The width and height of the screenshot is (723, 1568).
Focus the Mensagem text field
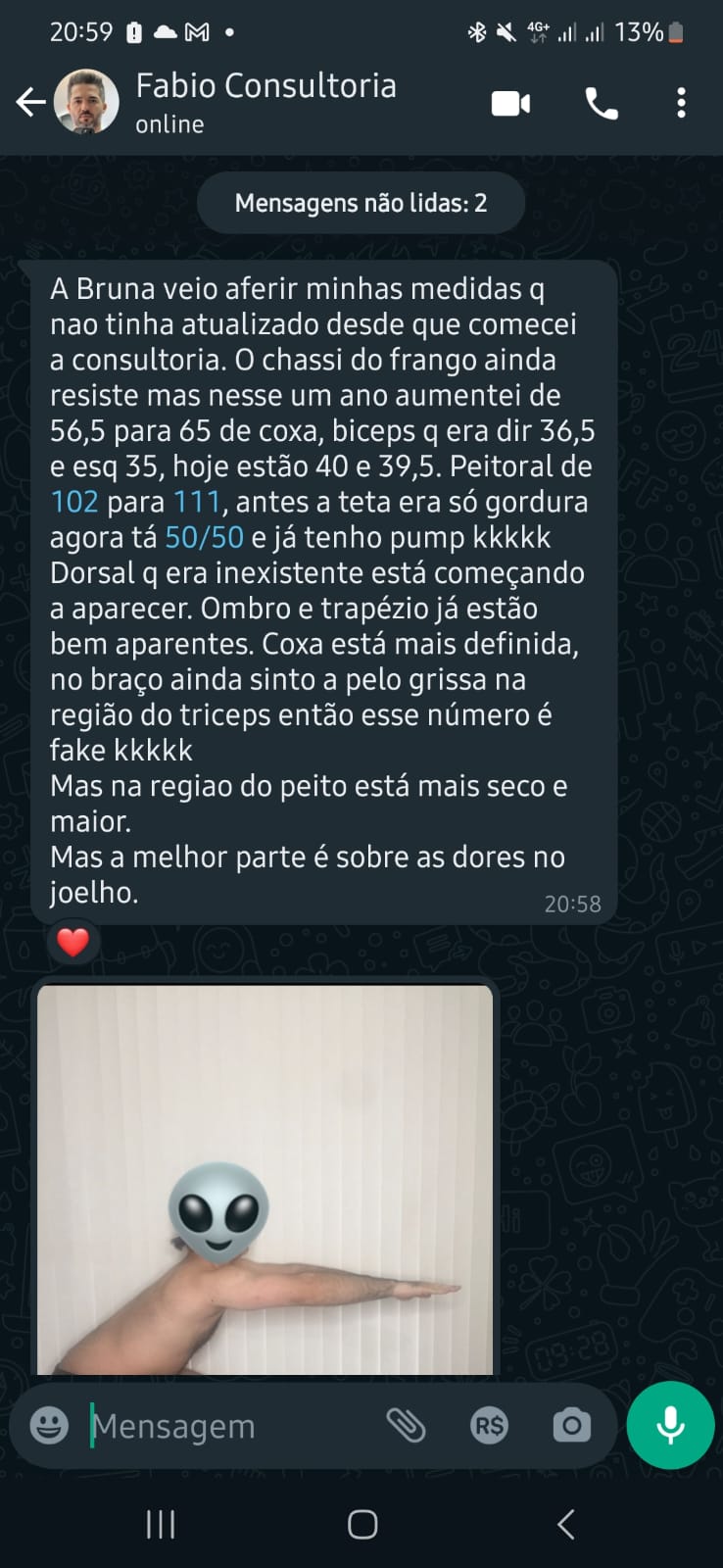point(225,1426)
